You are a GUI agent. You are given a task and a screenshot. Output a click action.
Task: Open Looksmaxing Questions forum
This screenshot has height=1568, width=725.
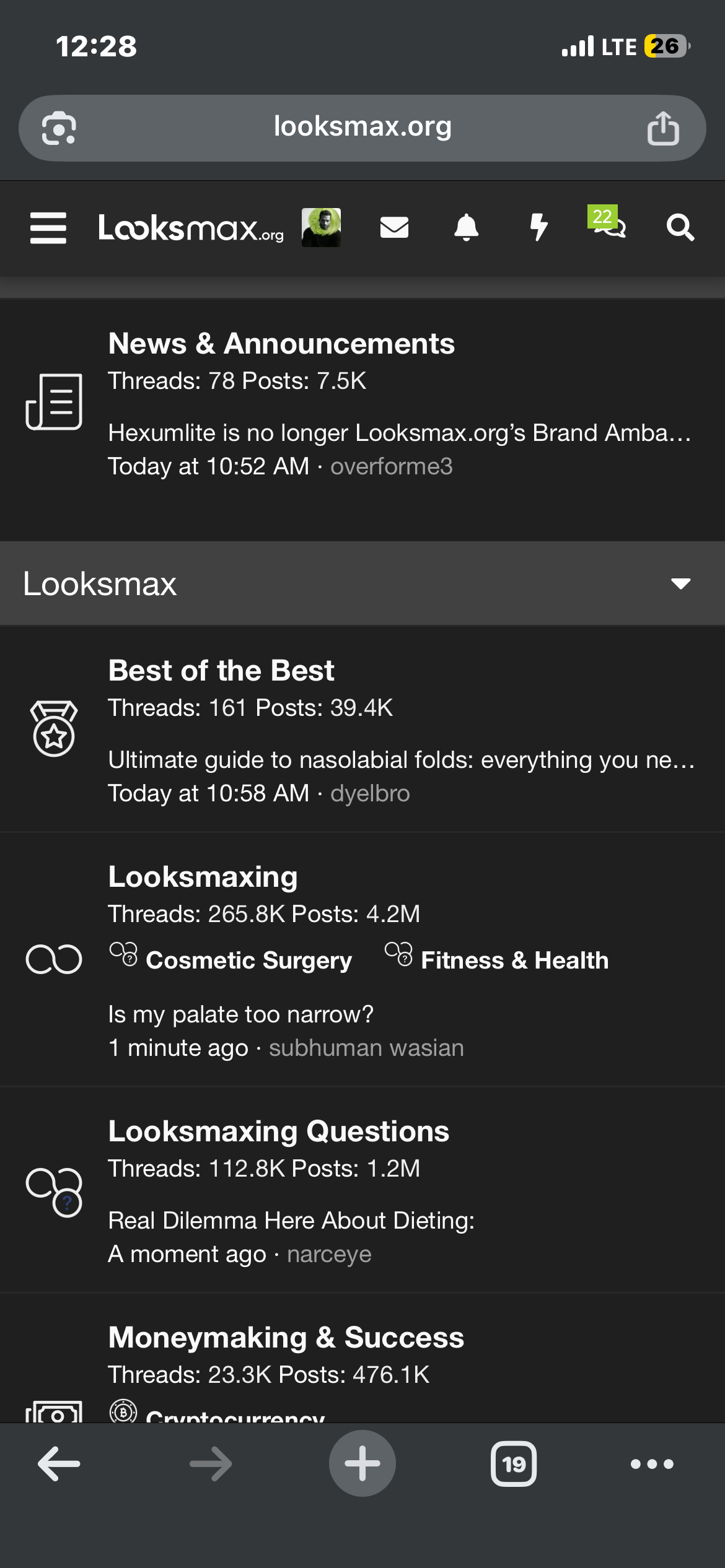[x=279, y=1131]
